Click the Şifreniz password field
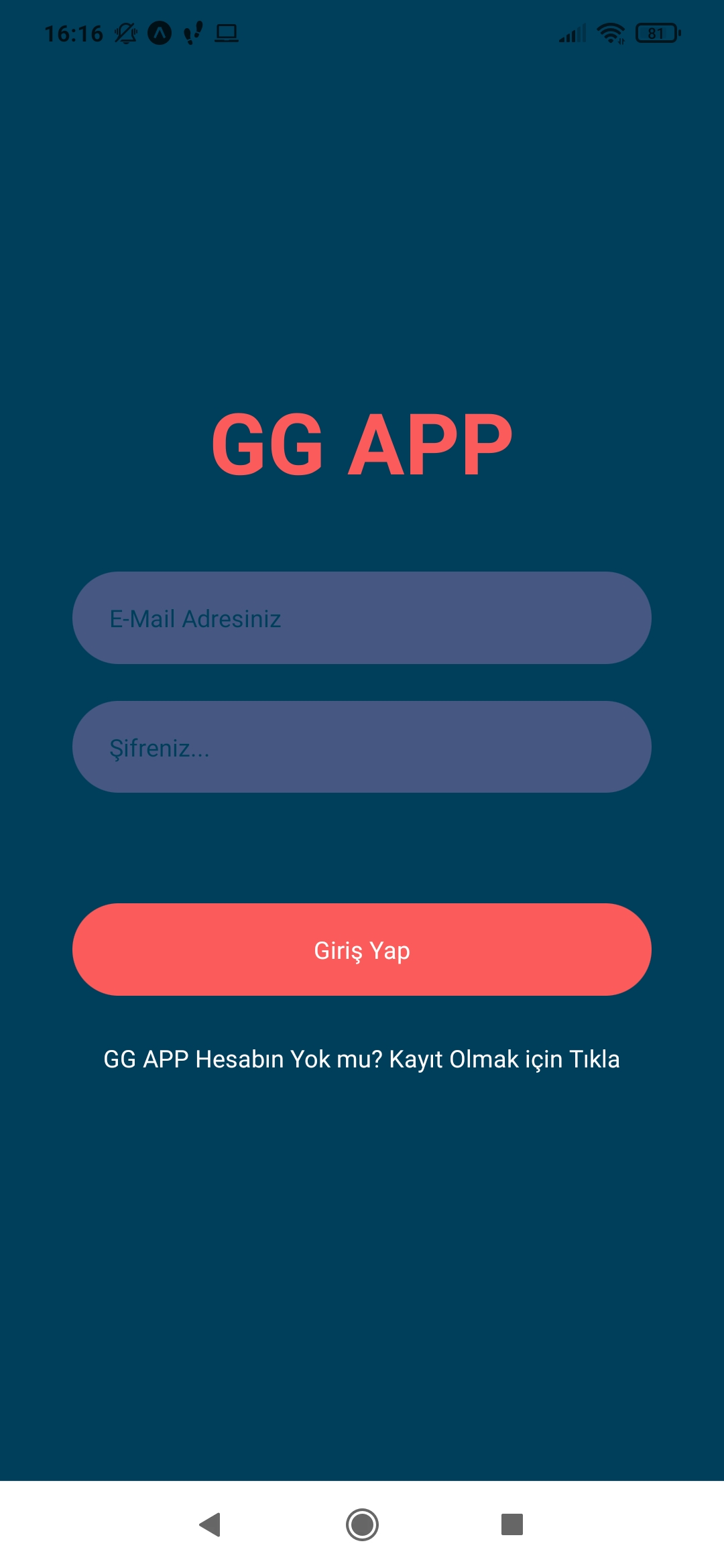 [362, 746]
